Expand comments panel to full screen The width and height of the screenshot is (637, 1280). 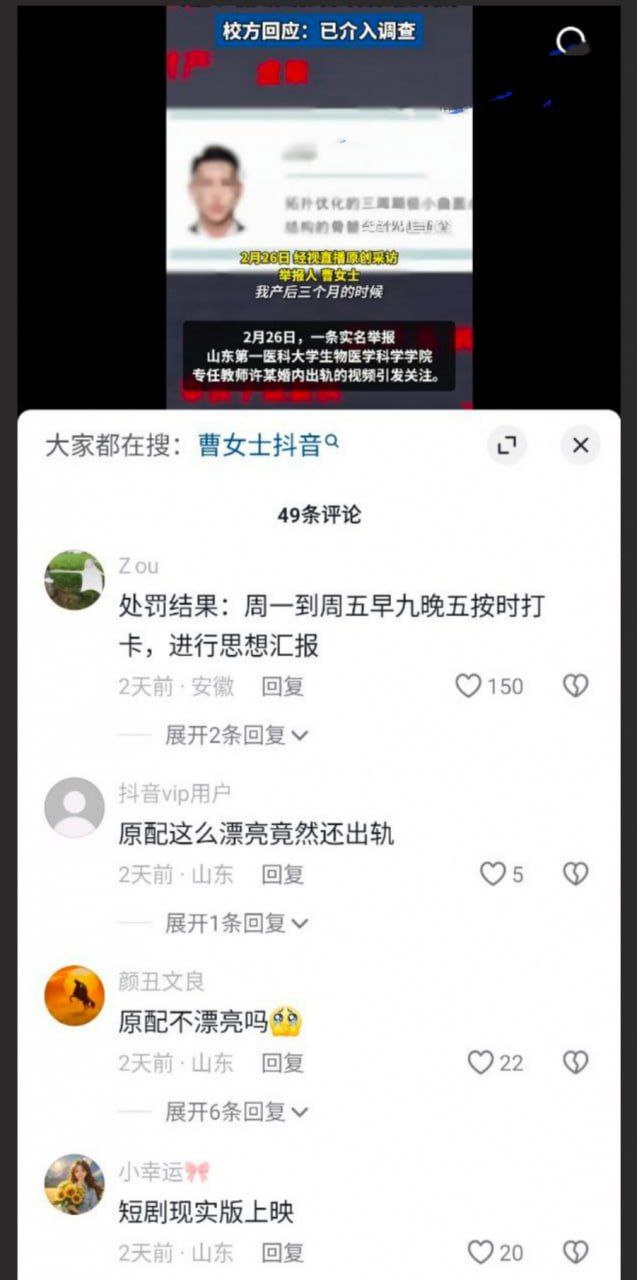(x=507, y=446)
